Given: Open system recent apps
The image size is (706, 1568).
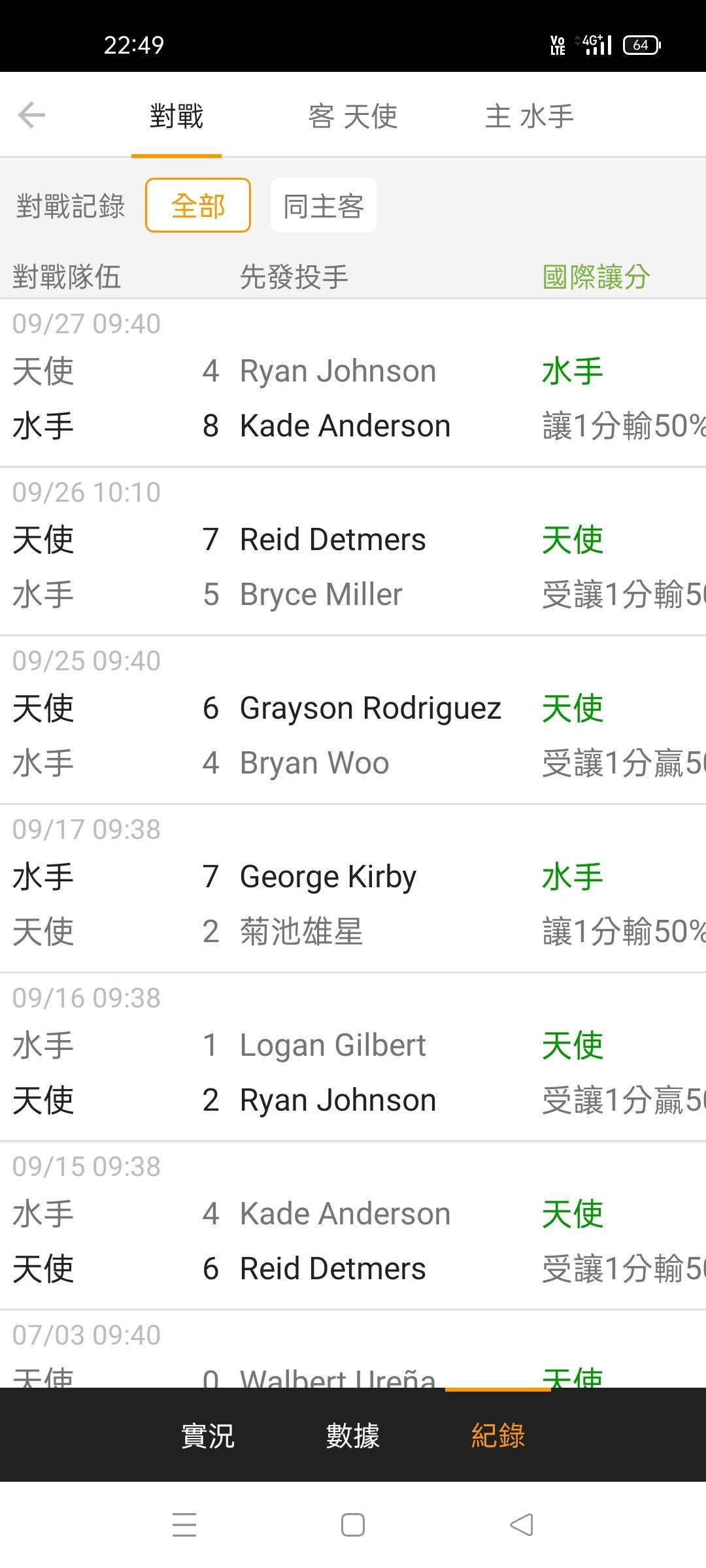Looking at the screenshot, I should click(184, 1526).
